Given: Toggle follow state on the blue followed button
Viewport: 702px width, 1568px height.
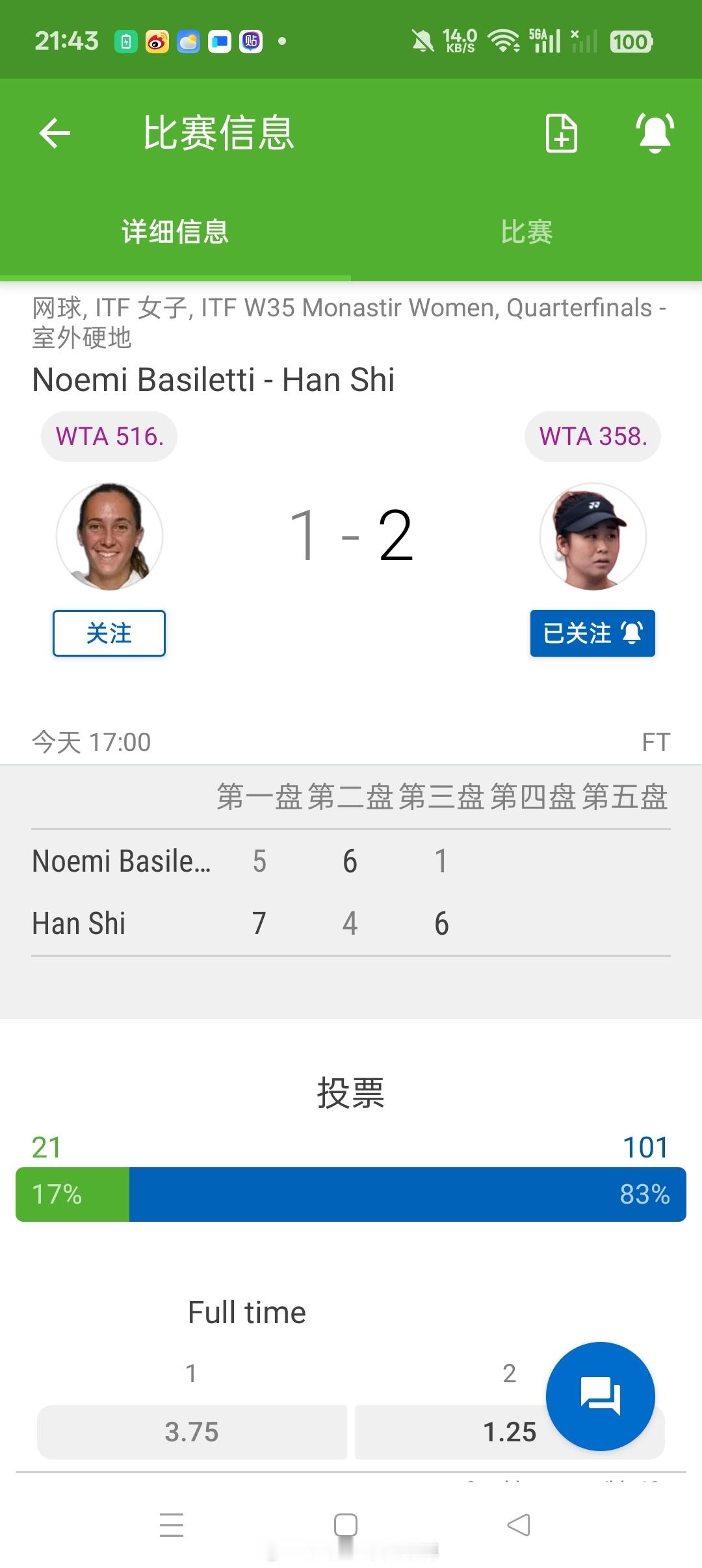Looking at the screenshot, I should 592,633.
